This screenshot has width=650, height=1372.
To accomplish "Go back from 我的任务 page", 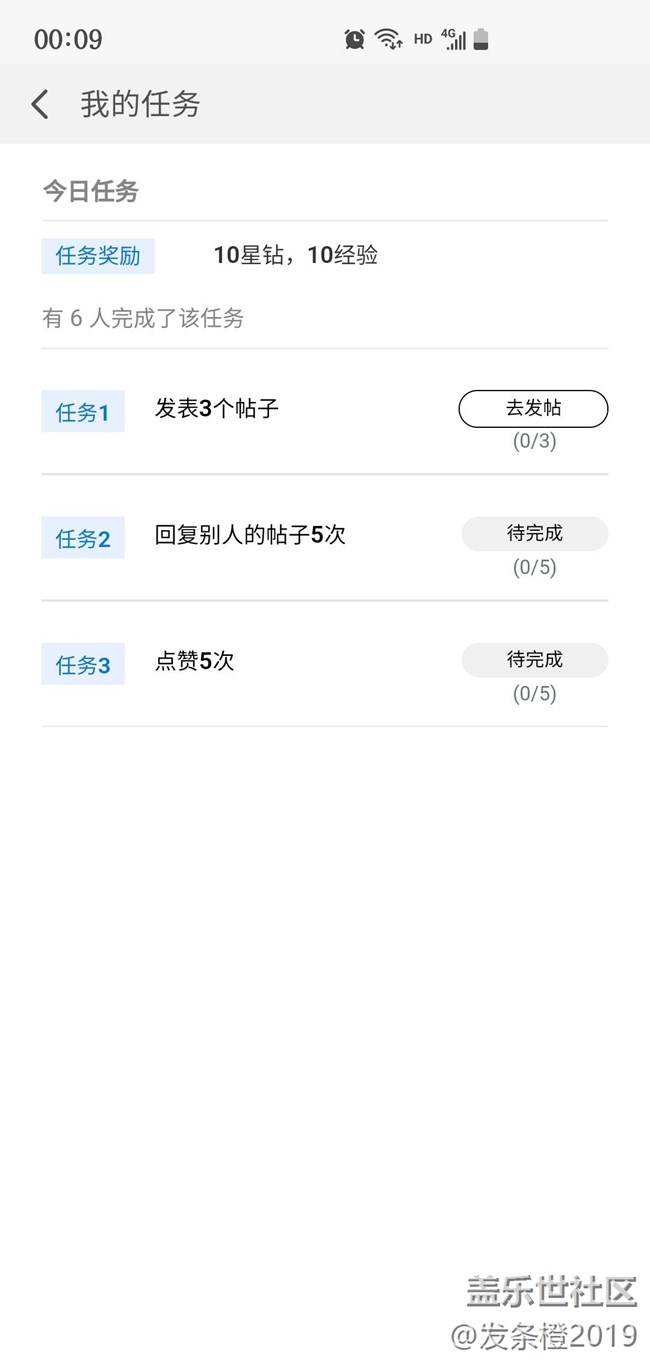I will click(x=40, y=104).
